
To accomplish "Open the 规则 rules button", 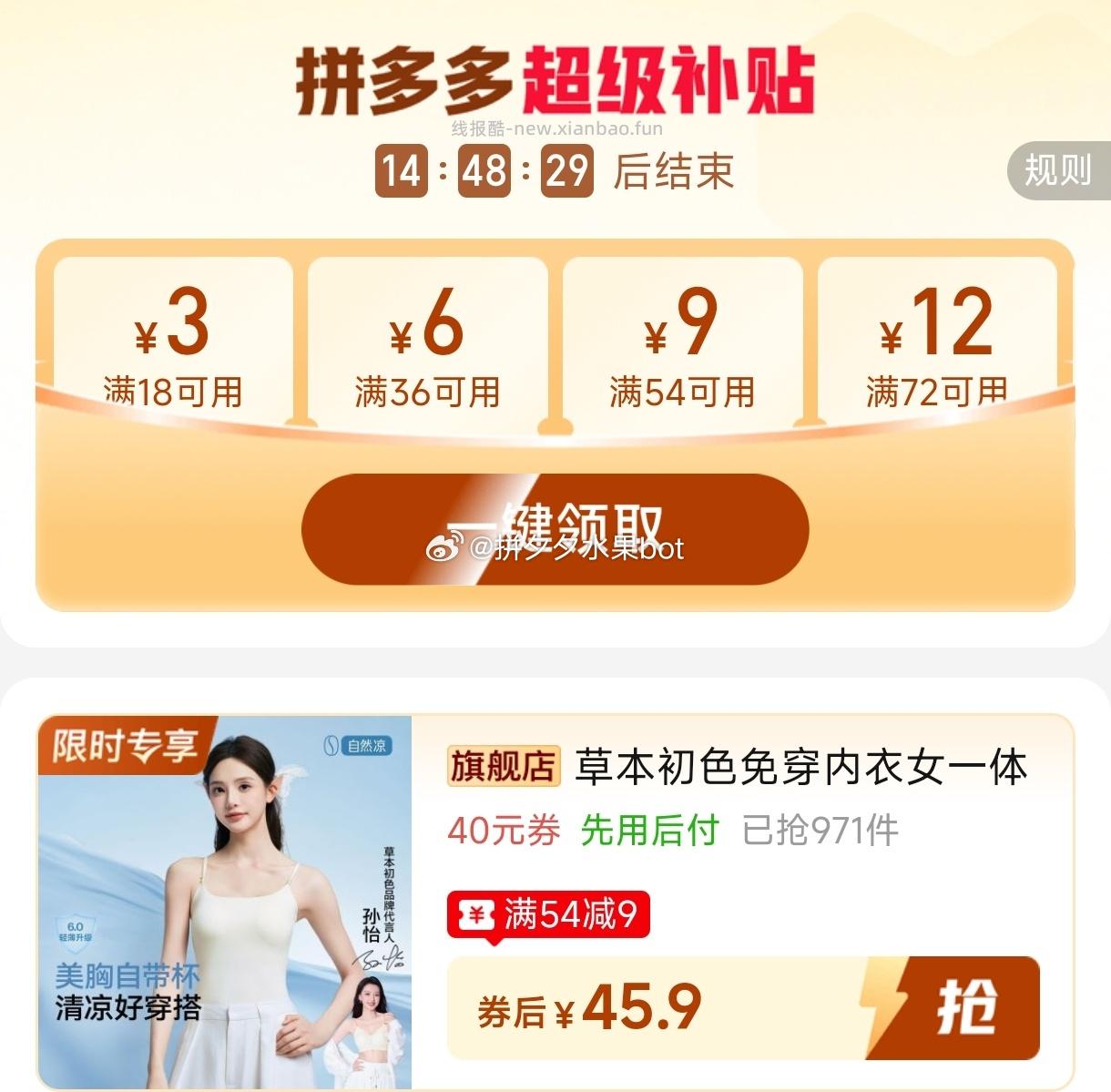I will click(1057, 170).
